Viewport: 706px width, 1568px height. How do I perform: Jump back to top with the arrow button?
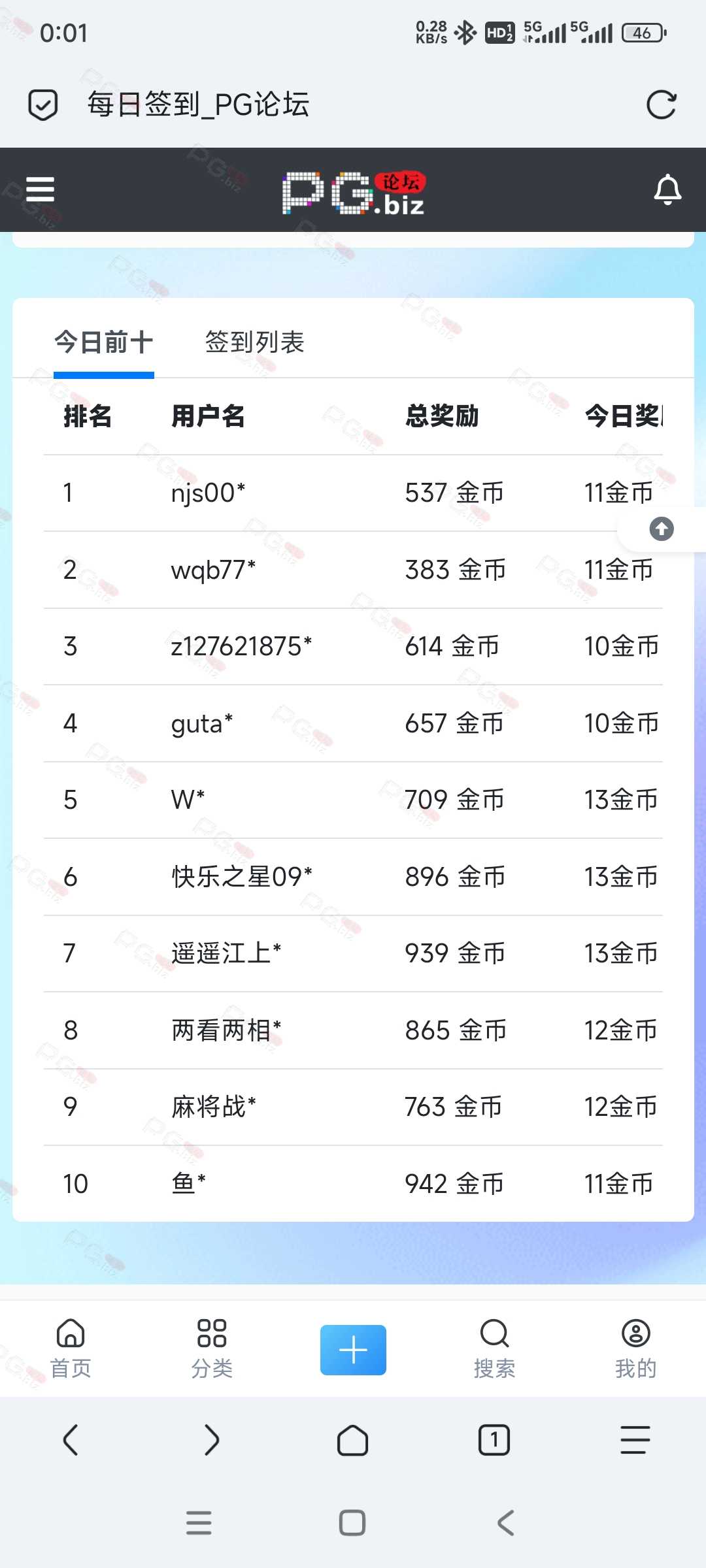click(661, 529)
